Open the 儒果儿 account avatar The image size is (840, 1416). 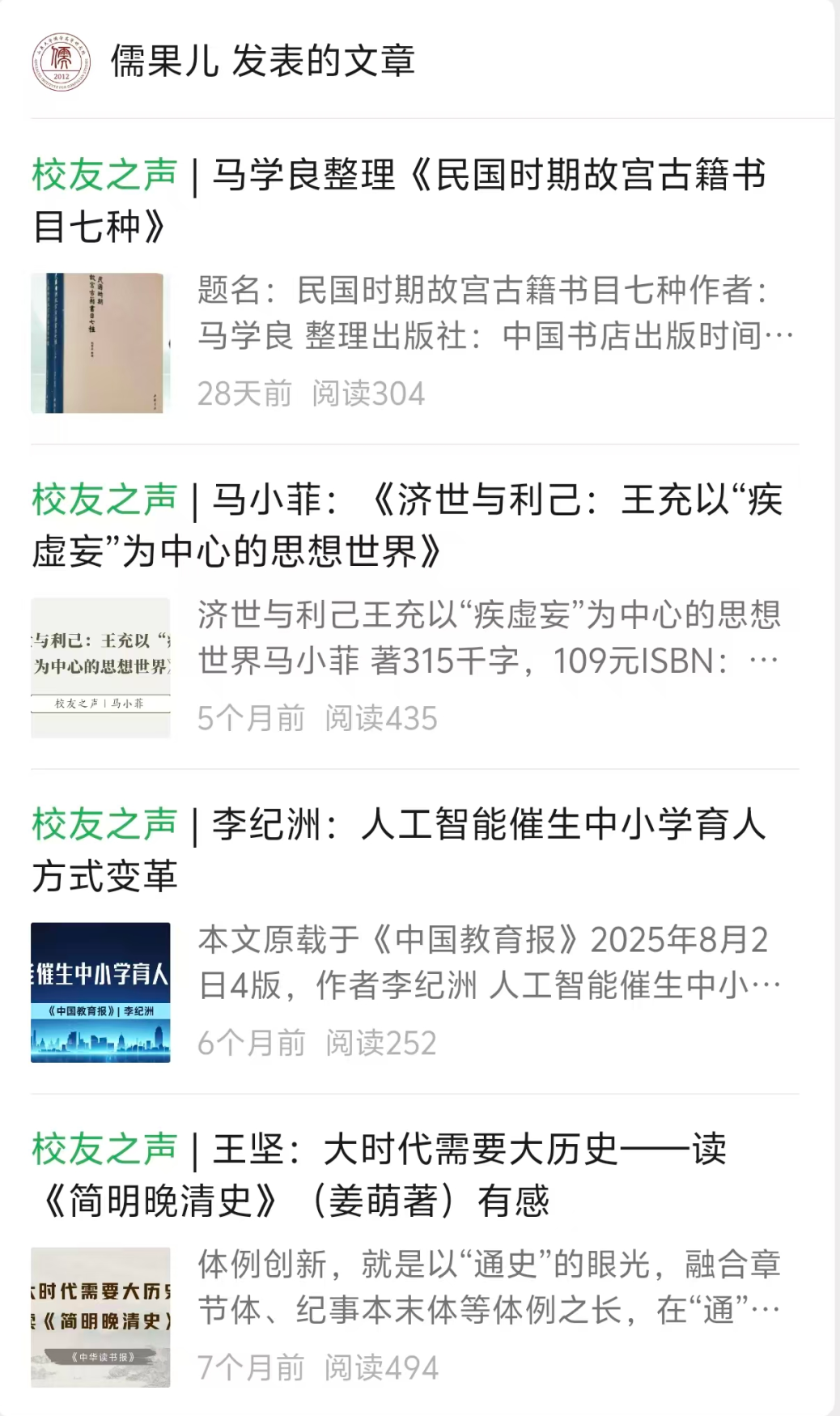click(61, 62)
